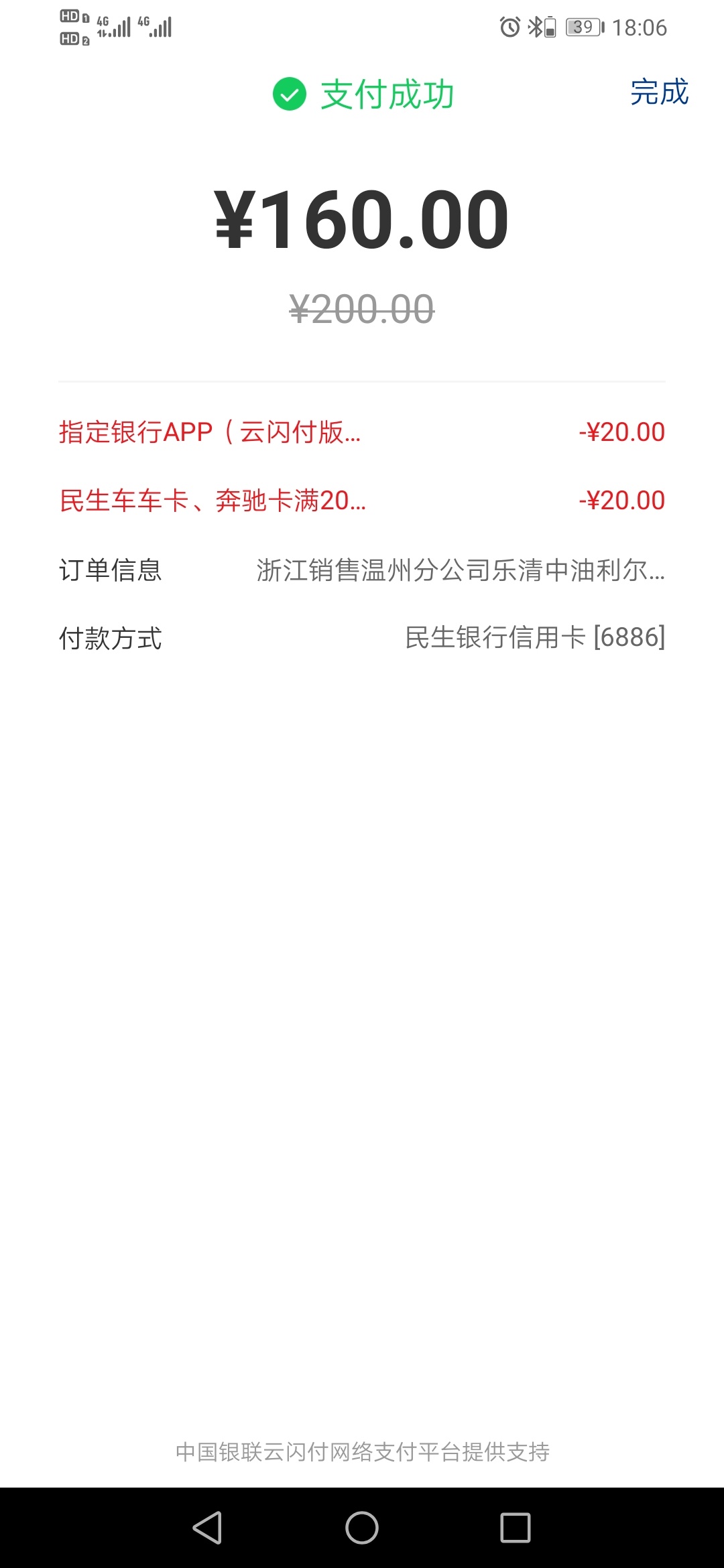The height and width of the screenshot is (1568, 724).
Task: Go back using the system back button
Action: tap(207, 1528)
